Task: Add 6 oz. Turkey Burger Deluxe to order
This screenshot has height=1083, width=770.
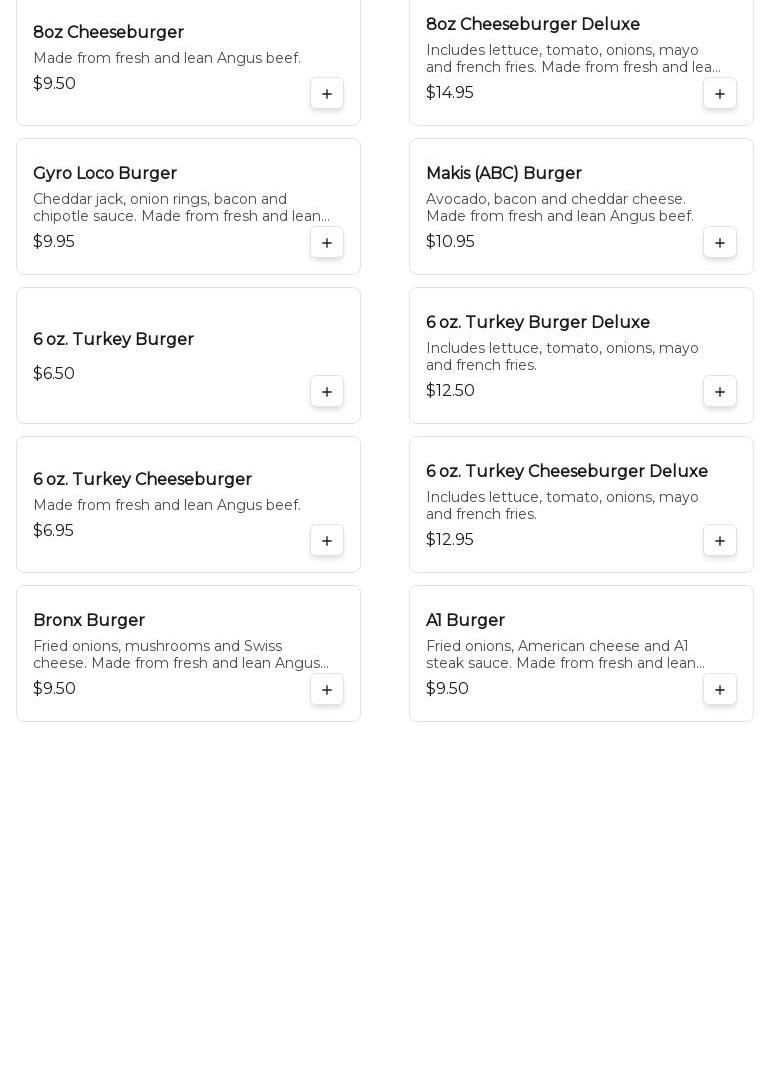Action: coord(720,392)
